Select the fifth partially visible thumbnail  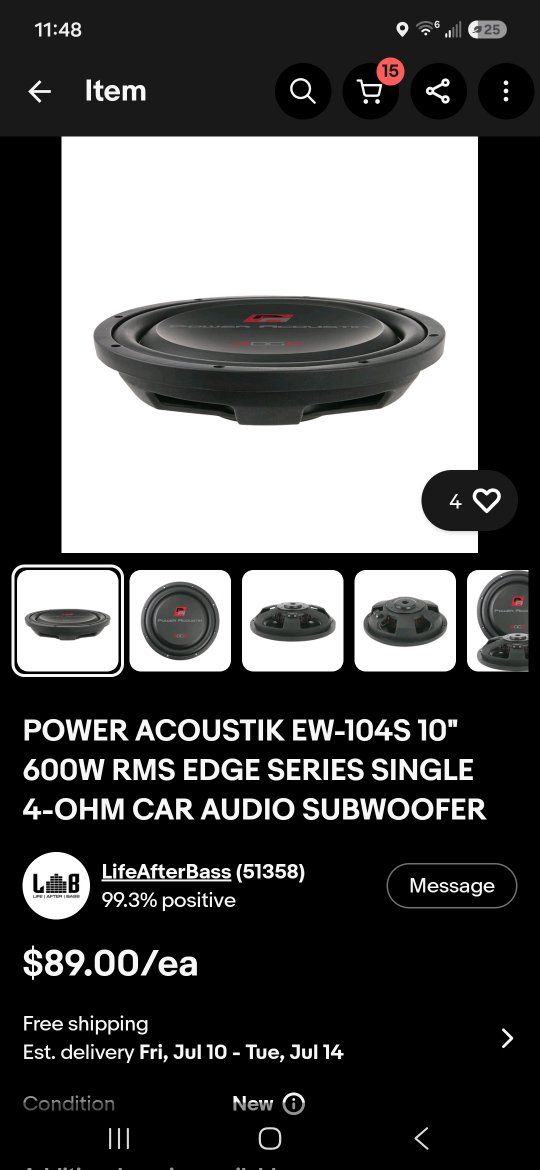[498, 620]
